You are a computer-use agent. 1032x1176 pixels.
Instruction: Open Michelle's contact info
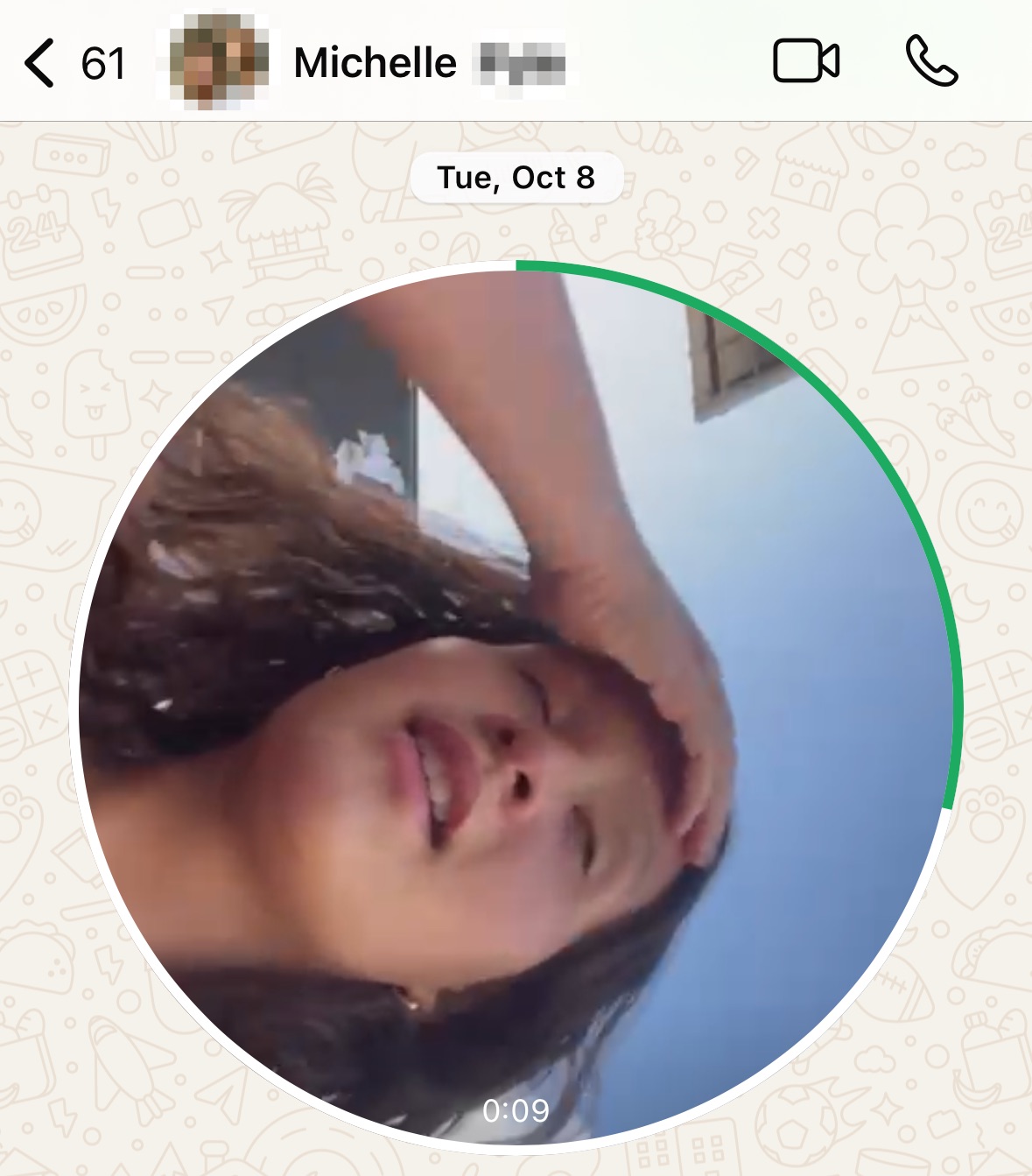tap(376, 63)
